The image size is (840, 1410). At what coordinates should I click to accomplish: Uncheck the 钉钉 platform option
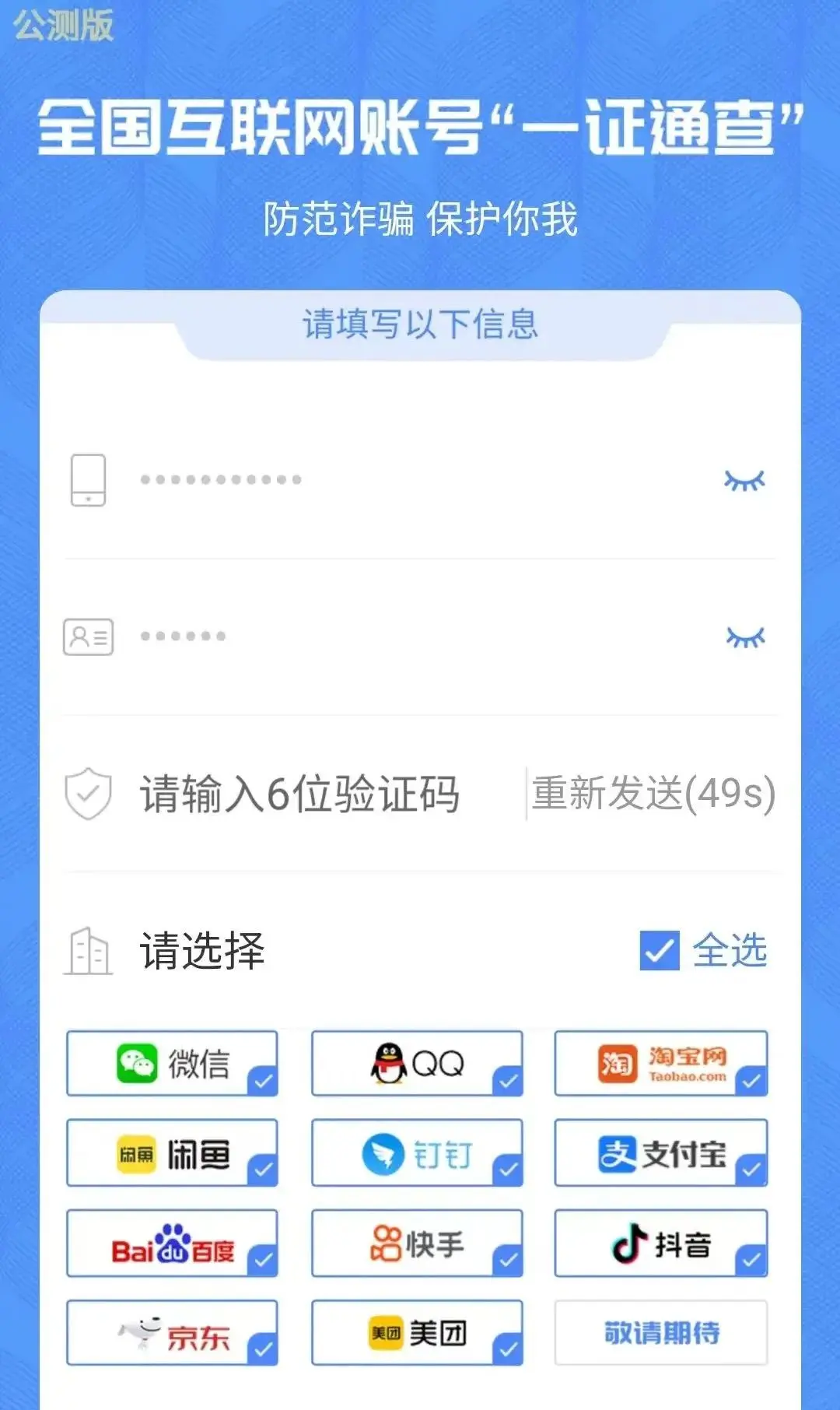417,1153
